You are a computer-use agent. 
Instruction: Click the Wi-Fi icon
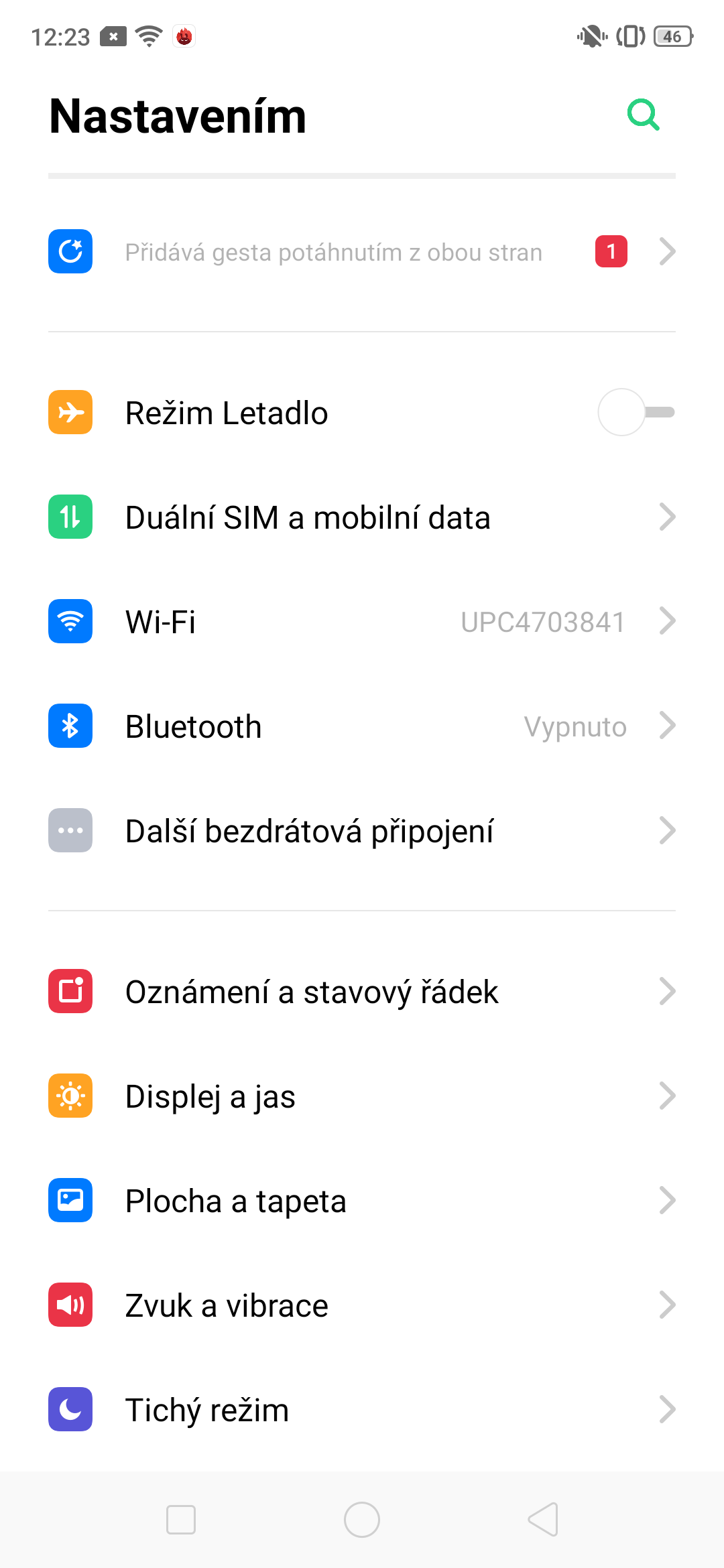point(70,621)
